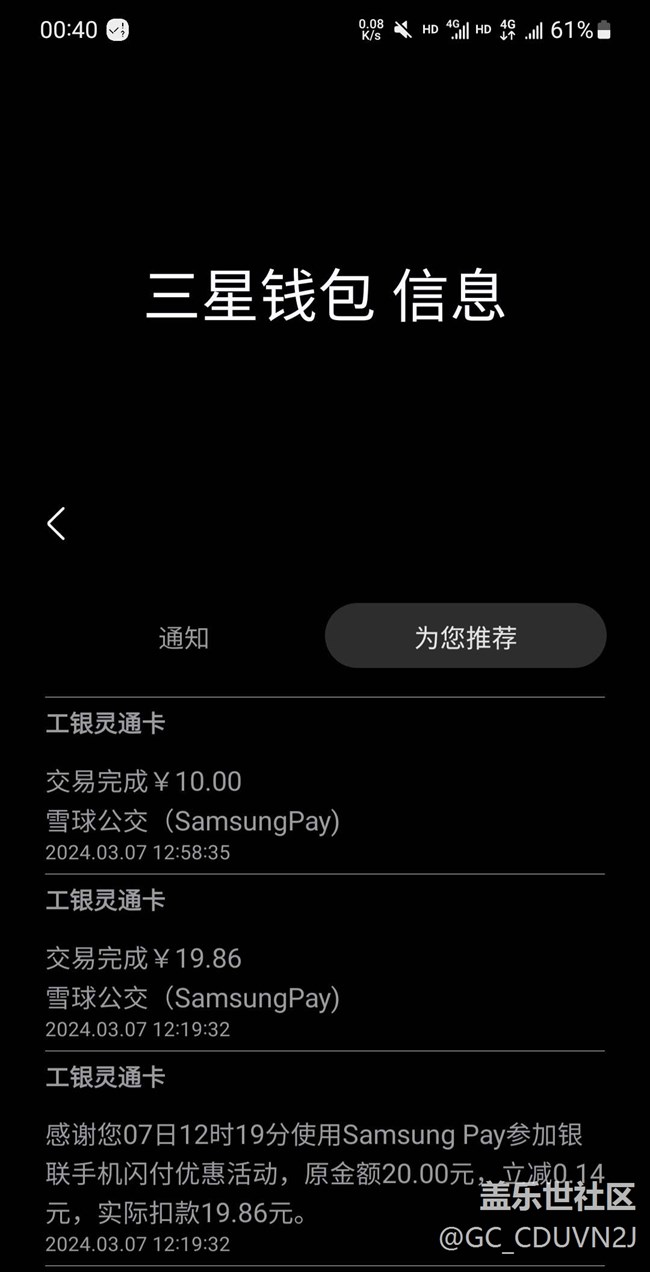
Task: Switch to the 通知 tab
Action: (x=184, y=637)
